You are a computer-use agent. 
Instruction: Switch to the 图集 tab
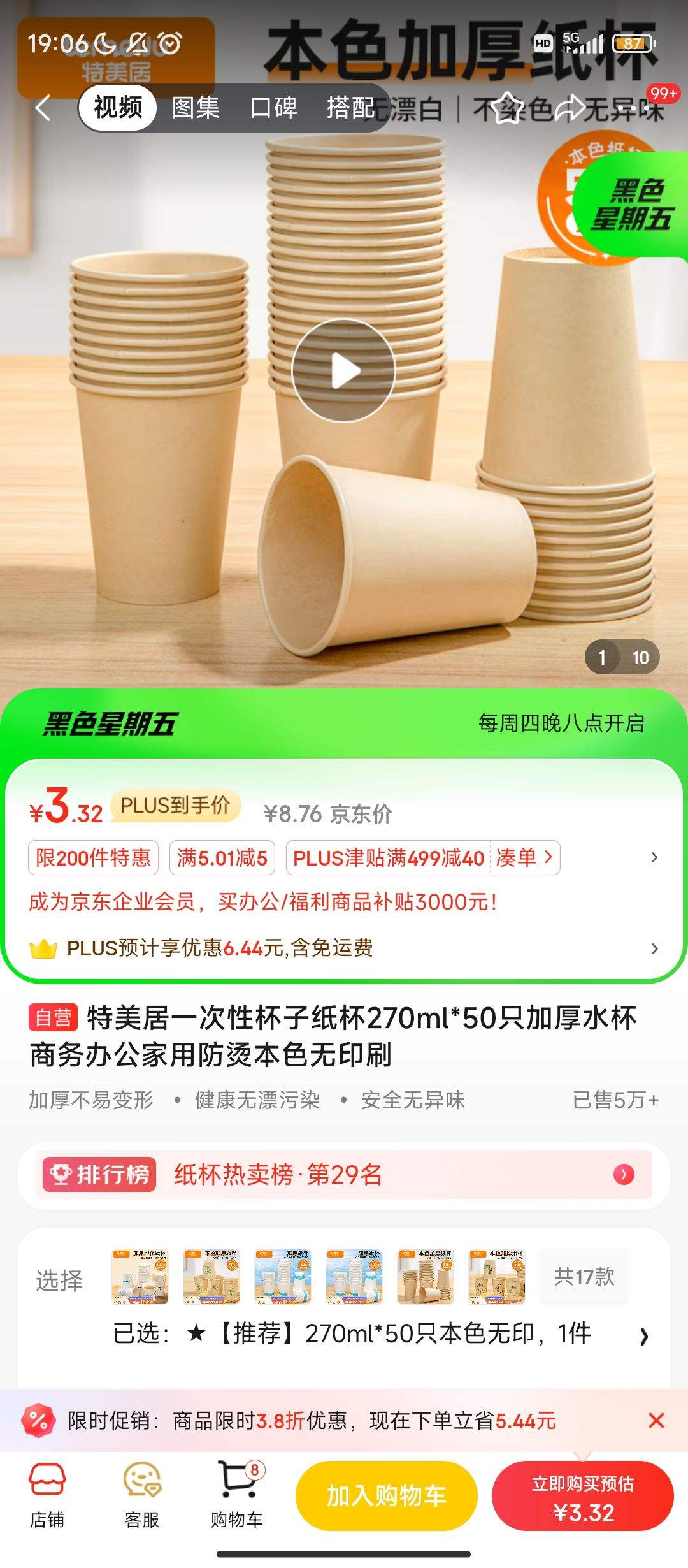[196, 108]
